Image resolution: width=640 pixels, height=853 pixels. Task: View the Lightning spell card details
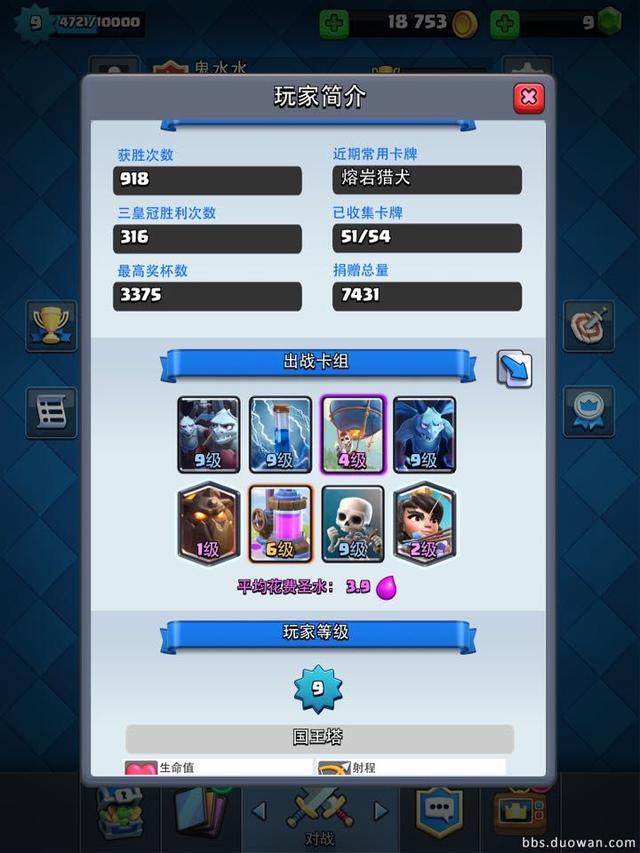click(x=280, y=434)
